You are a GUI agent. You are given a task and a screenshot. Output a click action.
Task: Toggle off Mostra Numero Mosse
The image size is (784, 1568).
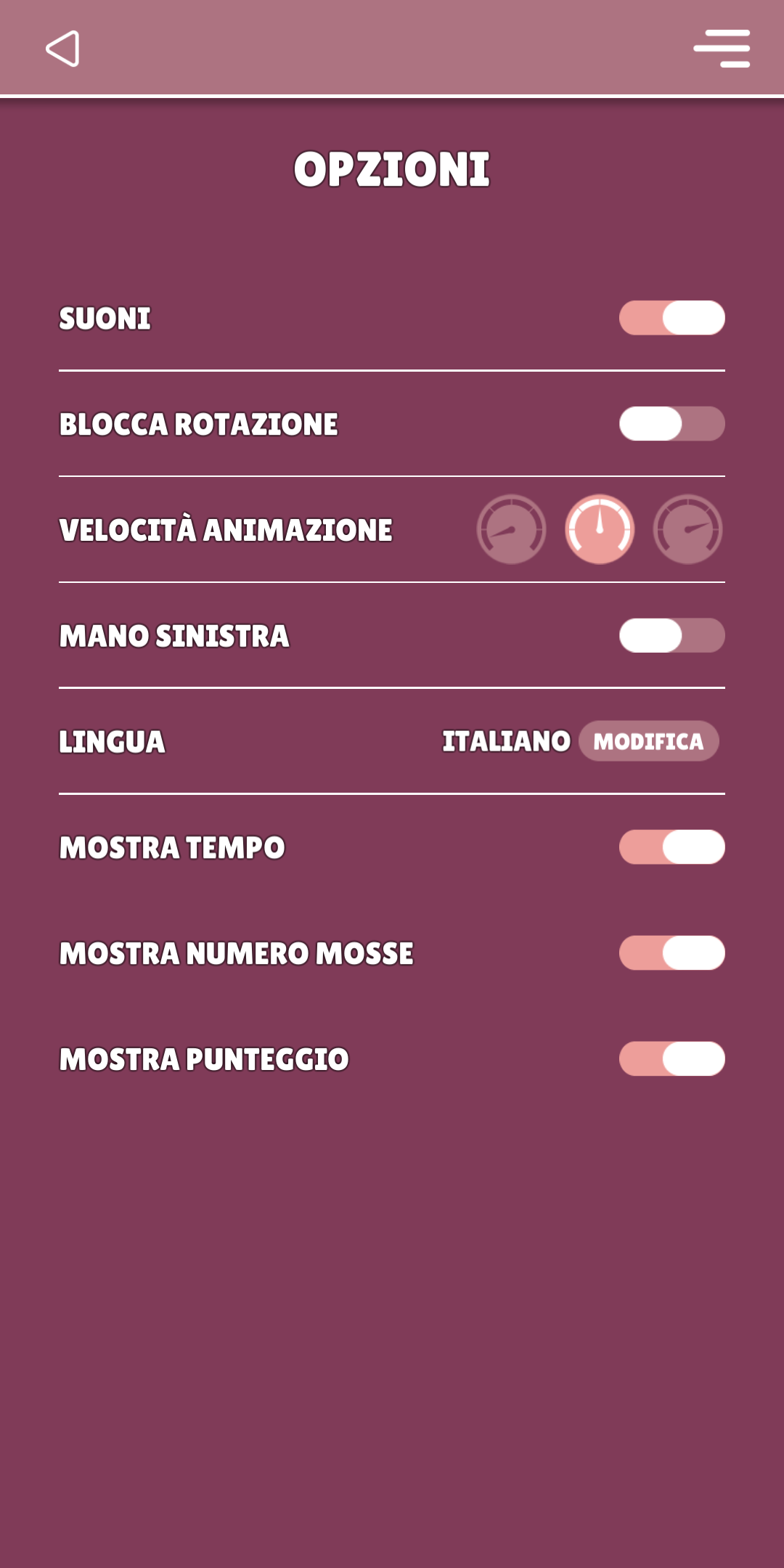[x=672, y=953]
